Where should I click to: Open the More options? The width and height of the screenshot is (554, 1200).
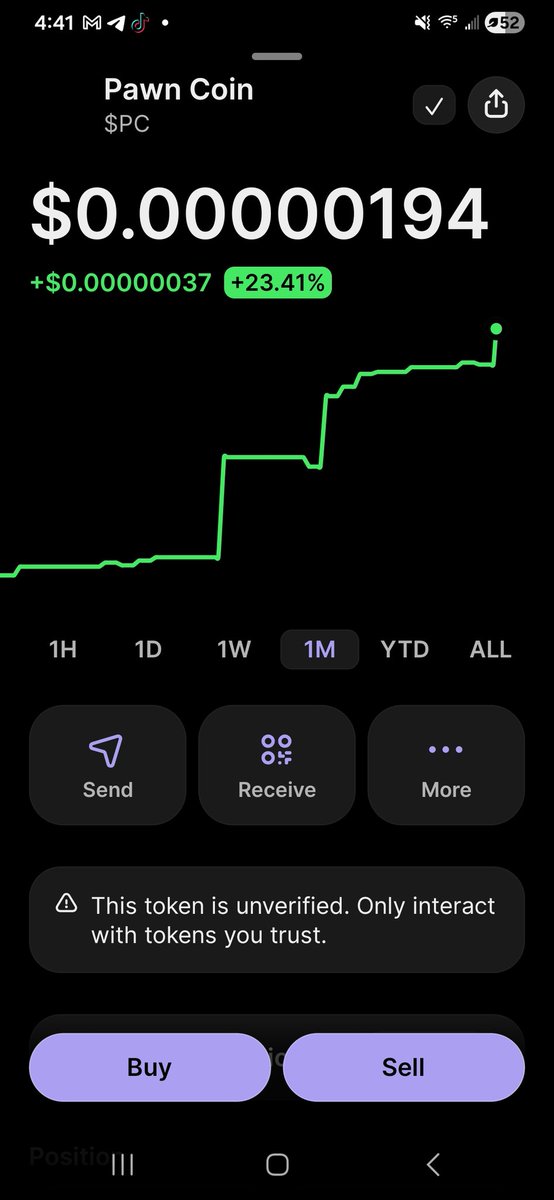click(x=446, y=765)
